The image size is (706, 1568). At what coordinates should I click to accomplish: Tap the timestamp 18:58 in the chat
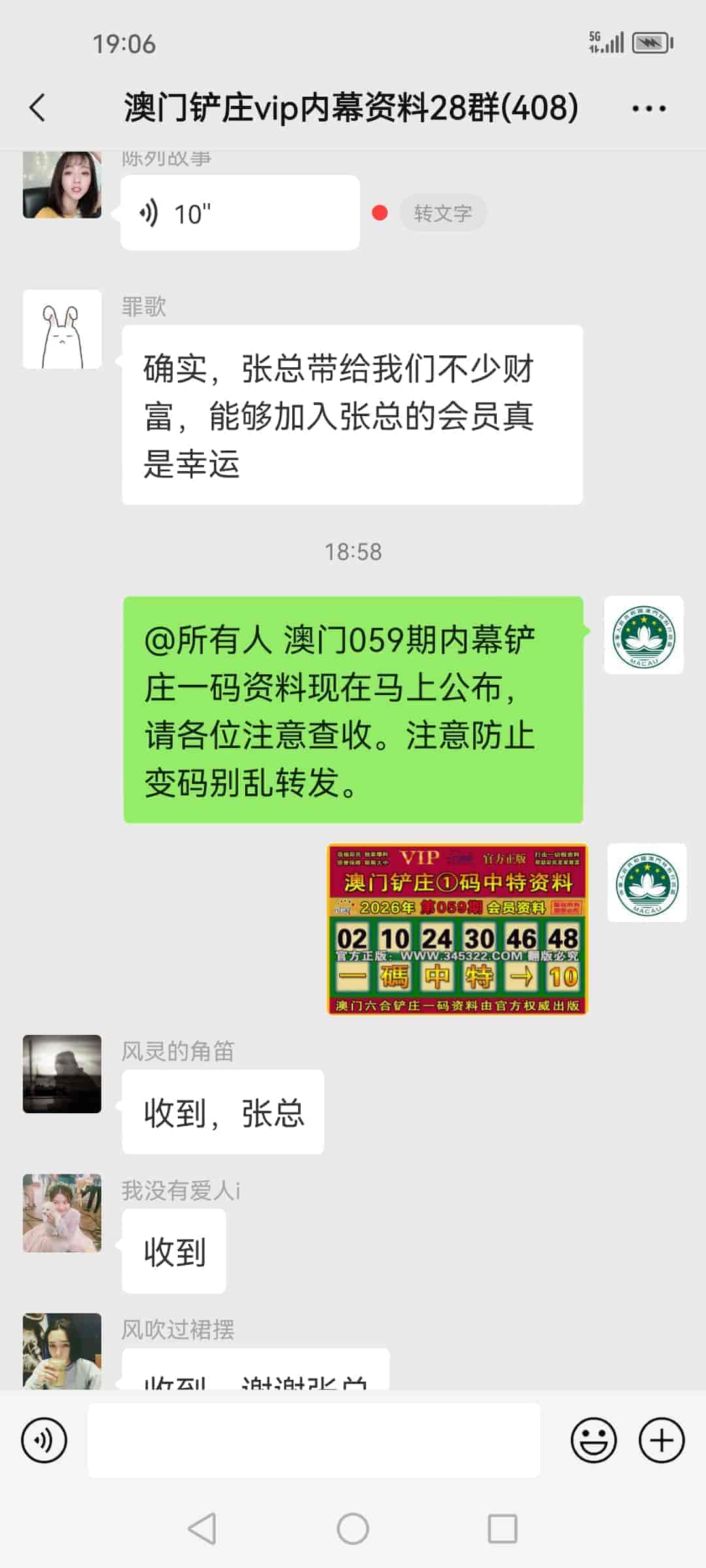353,551
